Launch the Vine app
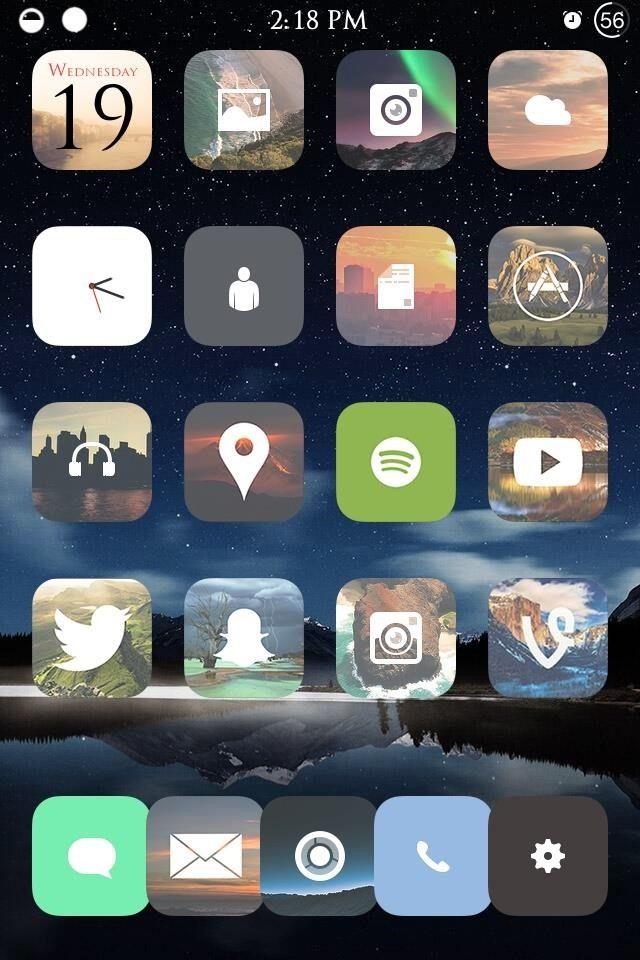 click(x=548, y=638)
